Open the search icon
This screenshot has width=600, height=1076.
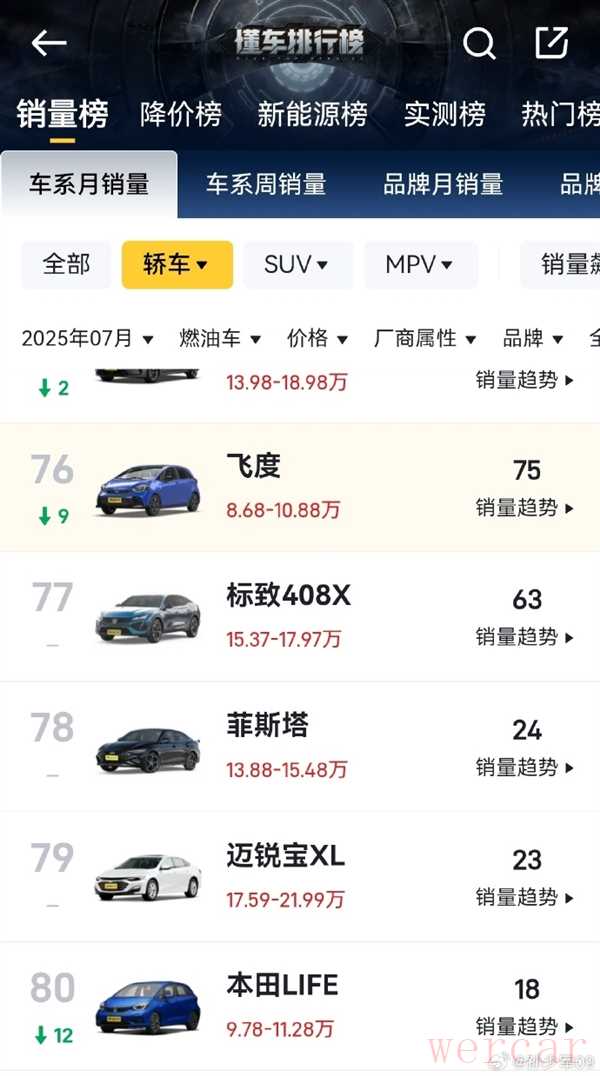click(479, 43)
